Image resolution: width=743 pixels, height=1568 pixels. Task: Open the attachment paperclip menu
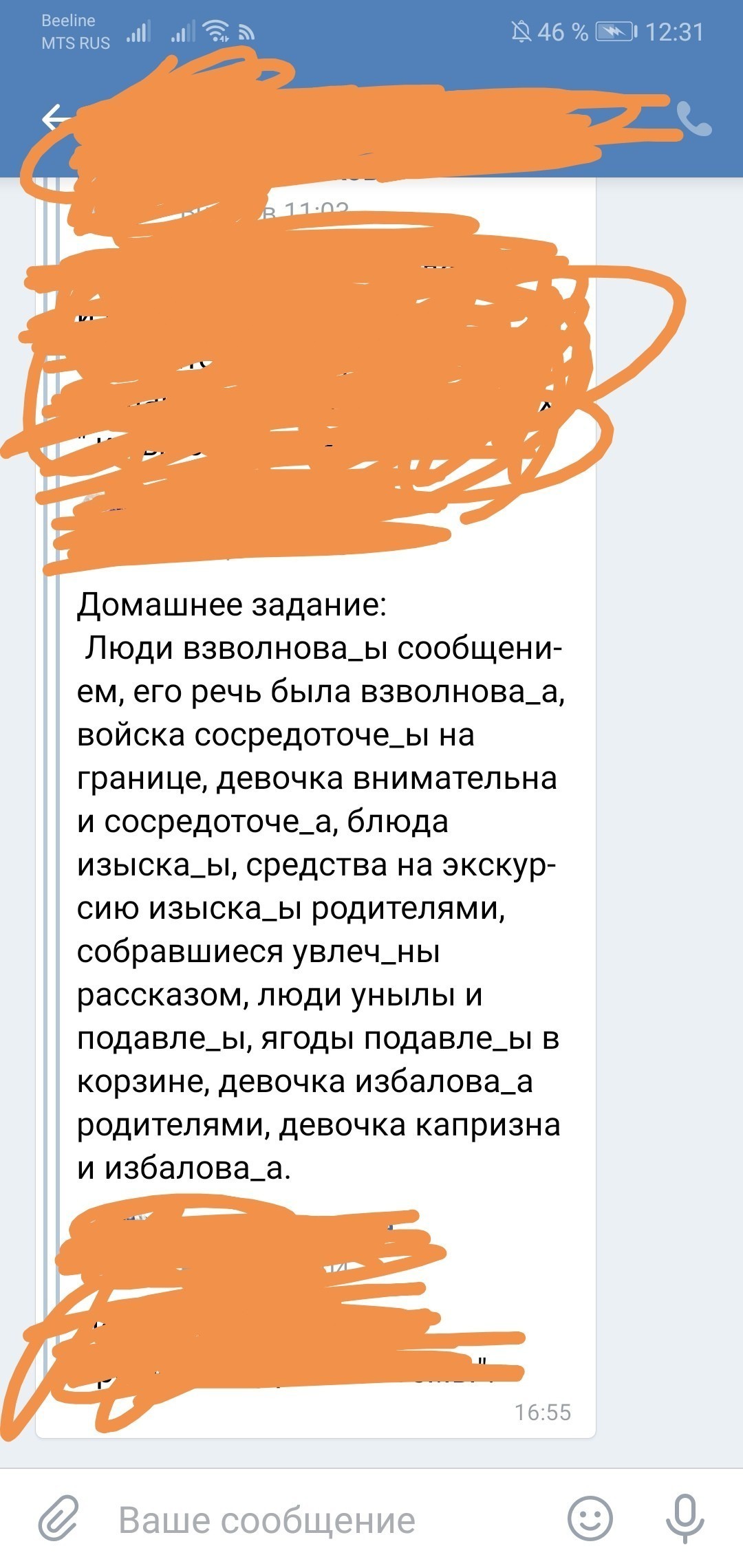point(58,1518)
